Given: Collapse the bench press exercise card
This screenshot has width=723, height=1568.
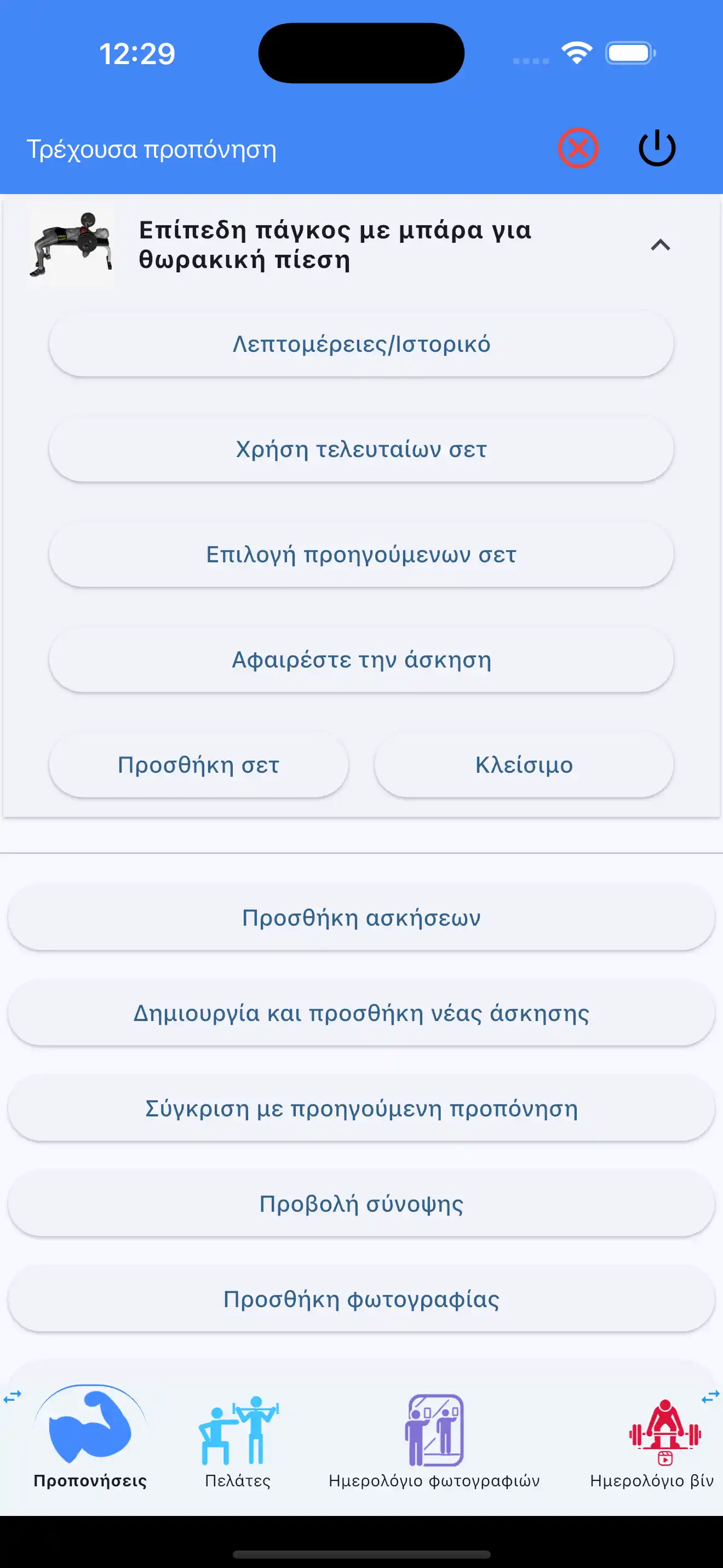Looking at the screenshot, I should tap(661, 246).
